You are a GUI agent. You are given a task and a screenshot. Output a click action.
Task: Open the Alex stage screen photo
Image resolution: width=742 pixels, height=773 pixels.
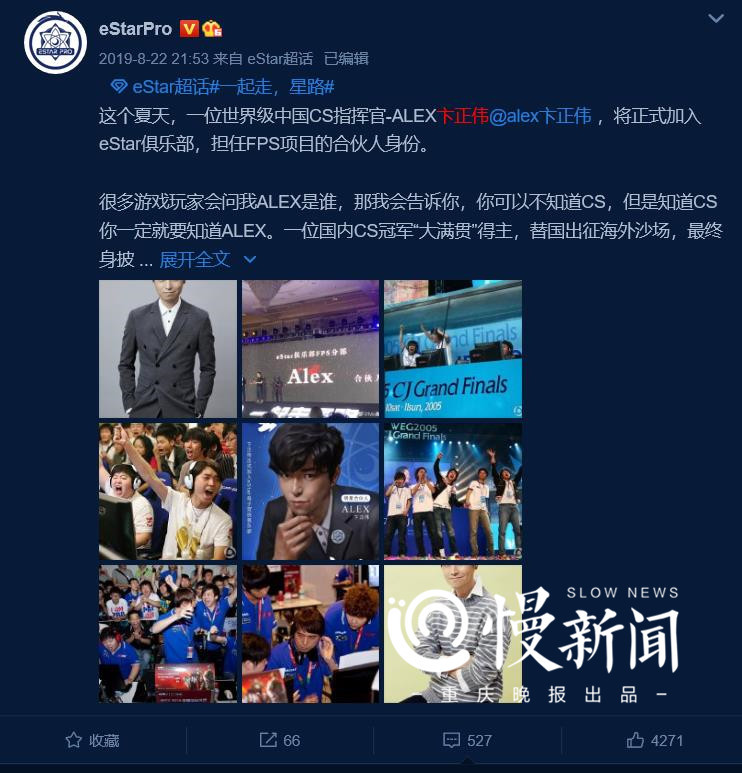[x=311, y=349]
